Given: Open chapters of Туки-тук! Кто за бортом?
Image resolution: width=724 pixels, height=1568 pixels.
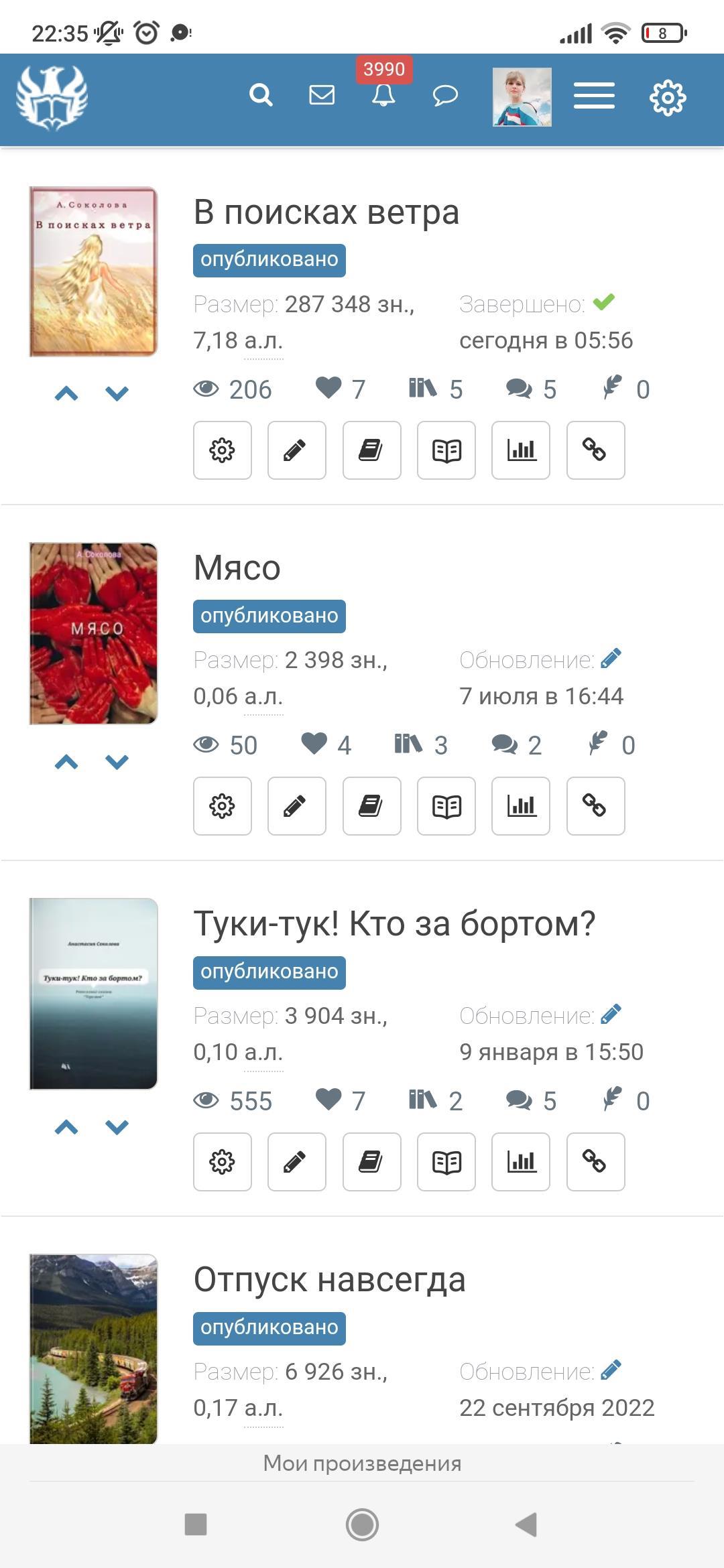Looking at the screenshot, I should [x=371, y=1162].
